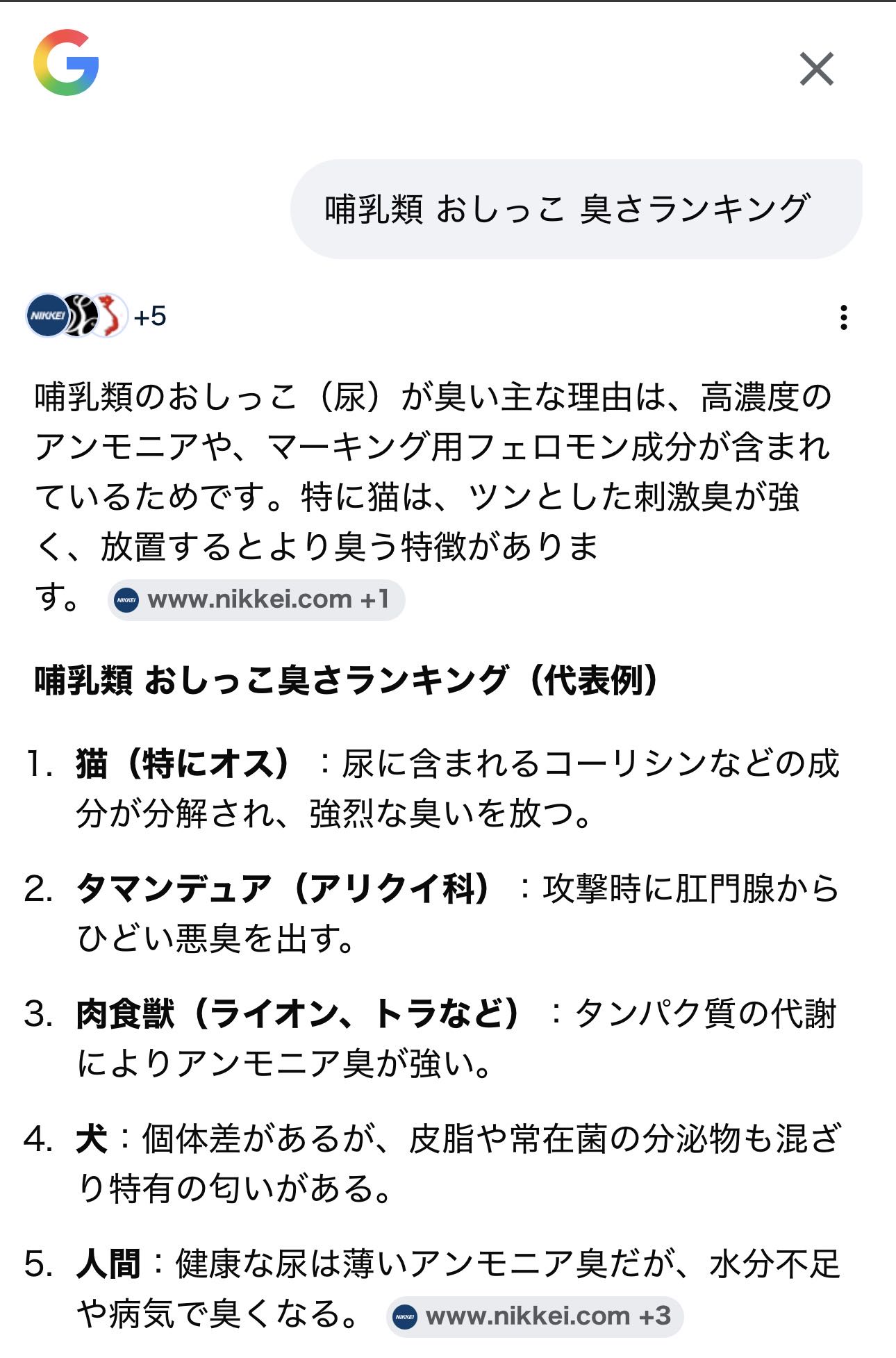Viewport: 896px width, 1358px height.
Task: Open the www.nikkei.com +1 source chip
Action: point(256,599)
